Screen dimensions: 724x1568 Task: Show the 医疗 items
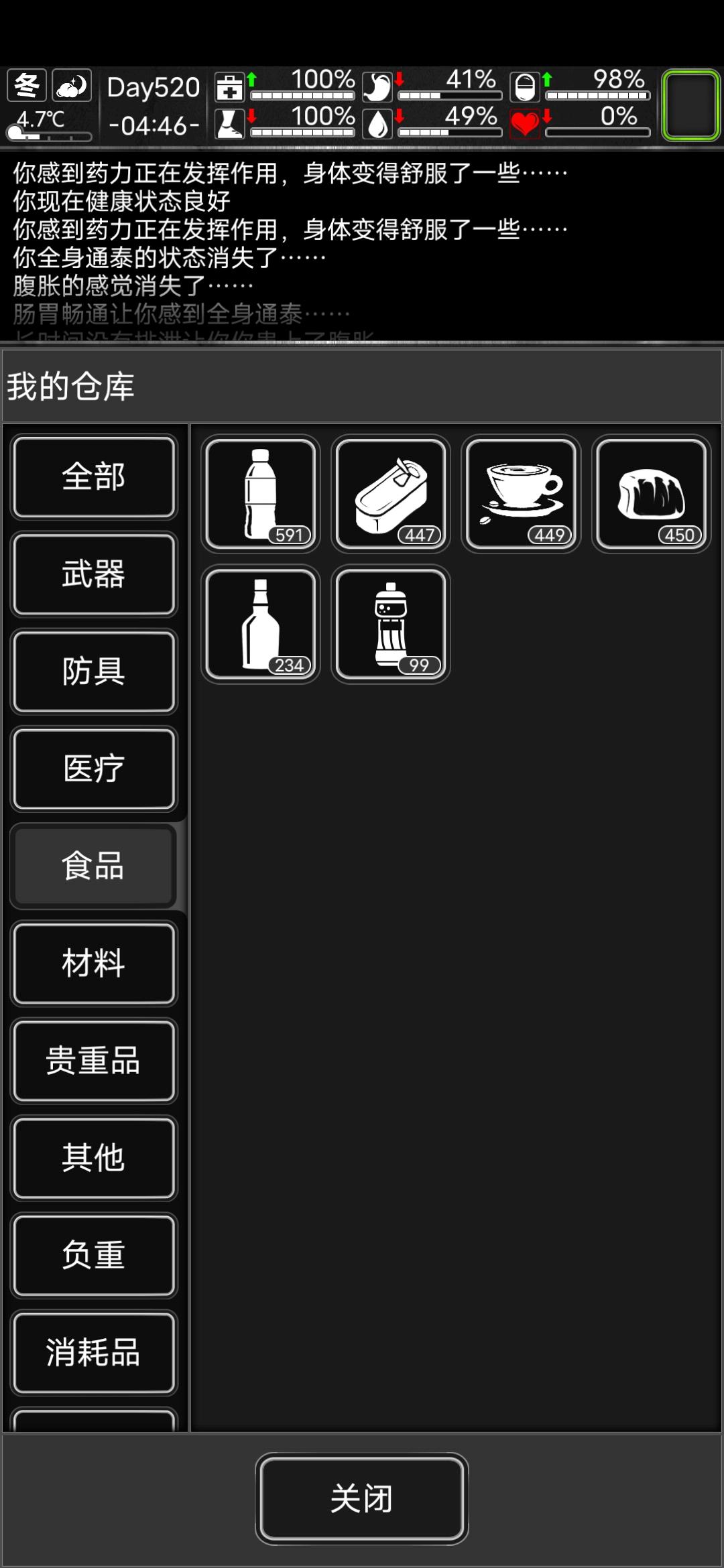[94, 769]
